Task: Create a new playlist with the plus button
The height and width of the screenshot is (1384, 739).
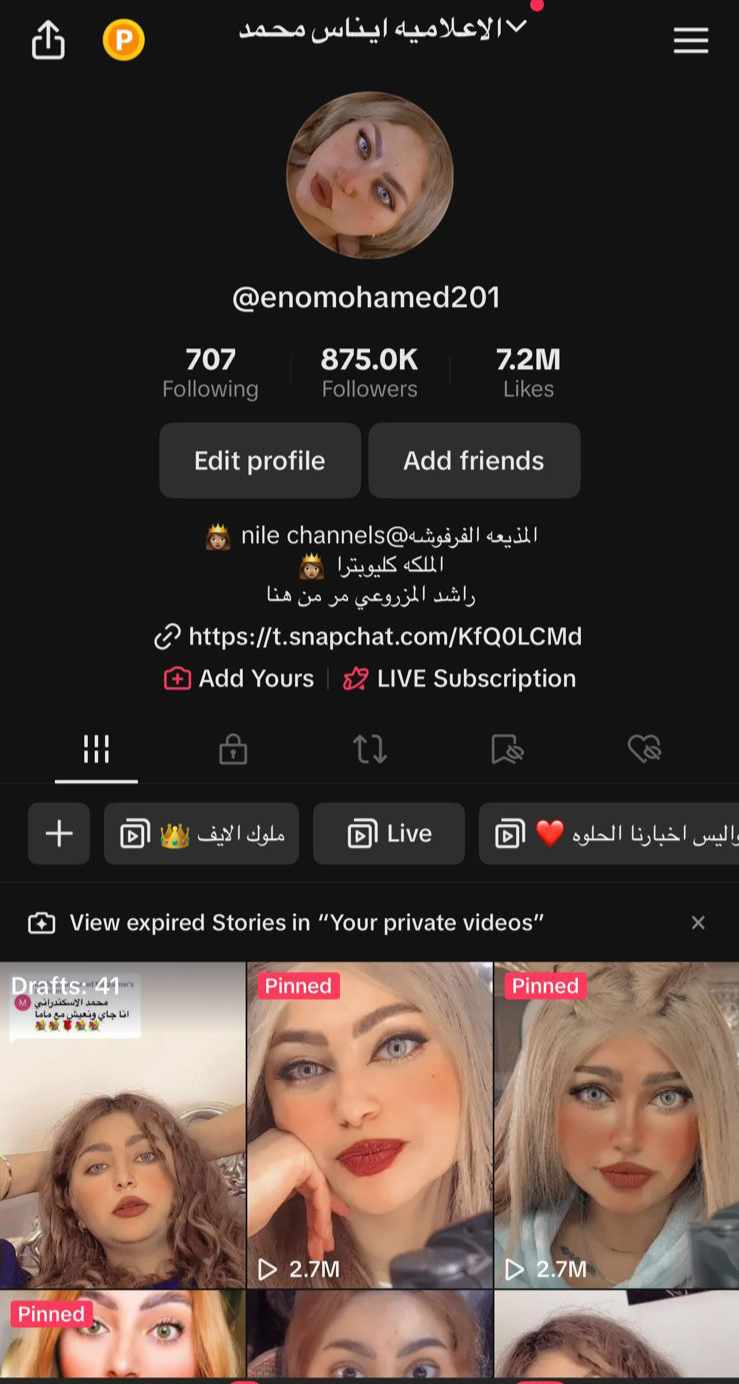Action: [x=59, y=834]
